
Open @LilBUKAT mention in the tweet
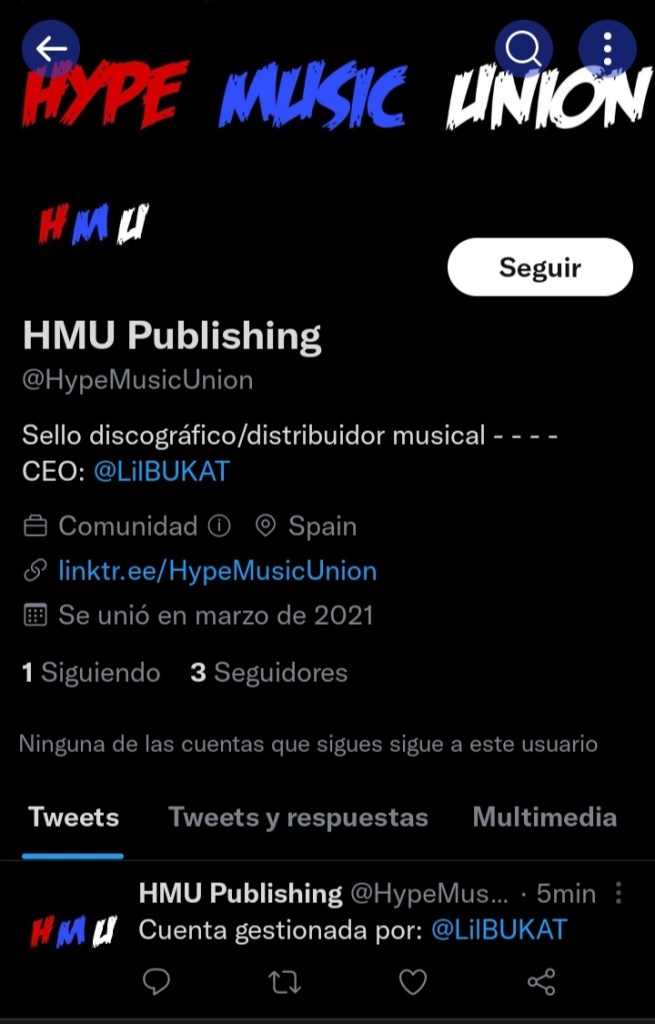(x=498, y=930)
